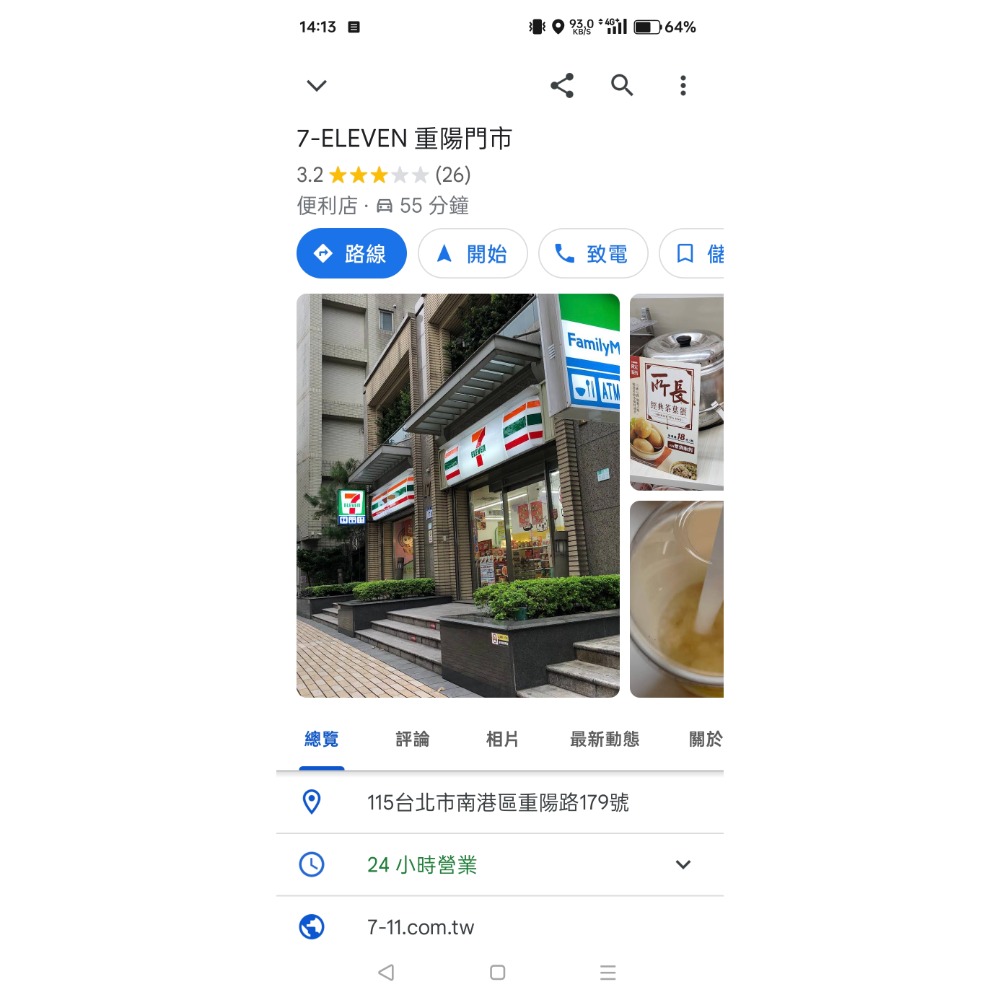
Task: Go to the 關於 about tab
Action: (x=705, y=740)
